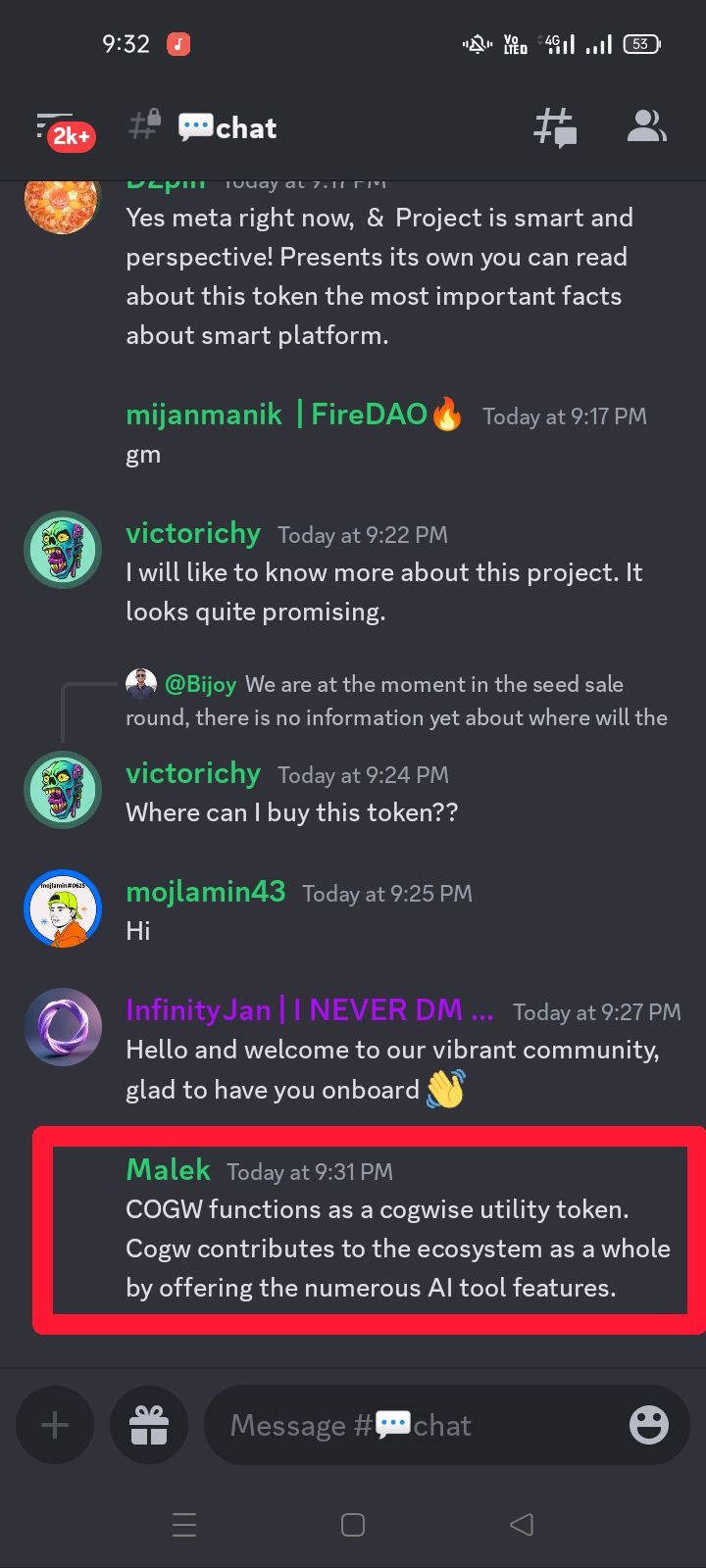This screenshot has width=706, height=1568.
Task: Jump to the replied @Bijoy message
Action: click(x=396, y=701)
